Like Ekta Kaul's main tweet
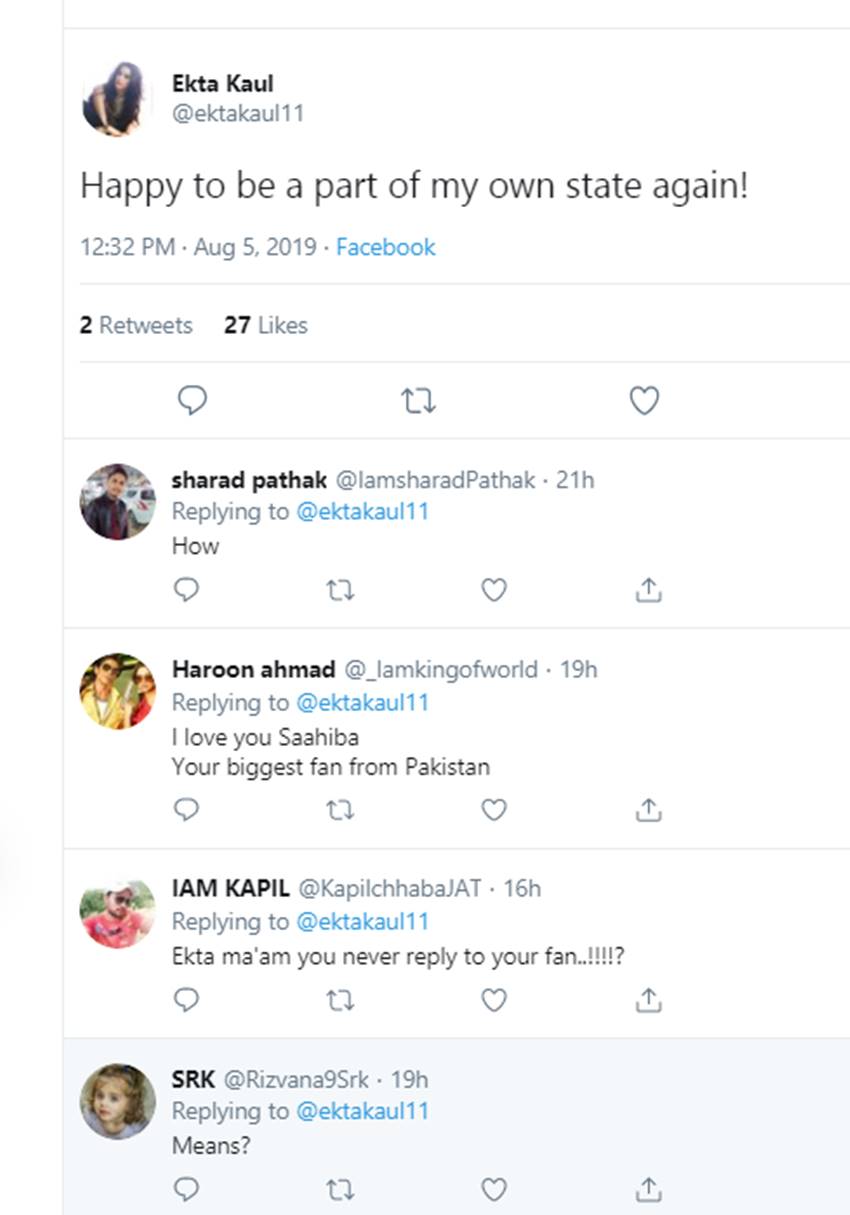The width and height of the screenshot is (850, 1215). [x=644, y=401]
